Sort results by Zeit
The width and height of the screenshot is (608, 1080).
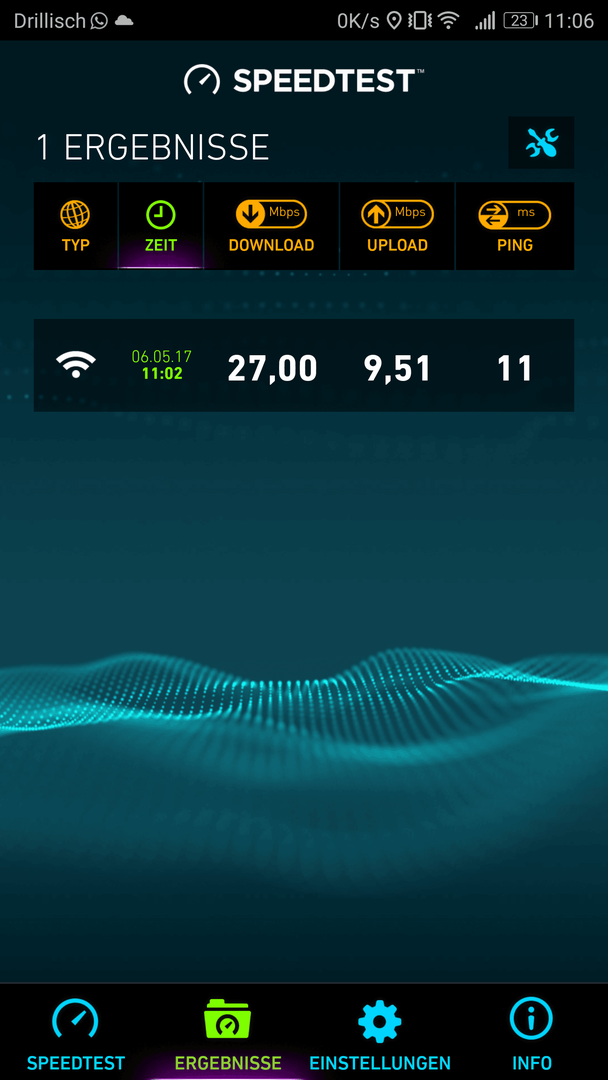point(160,226)
